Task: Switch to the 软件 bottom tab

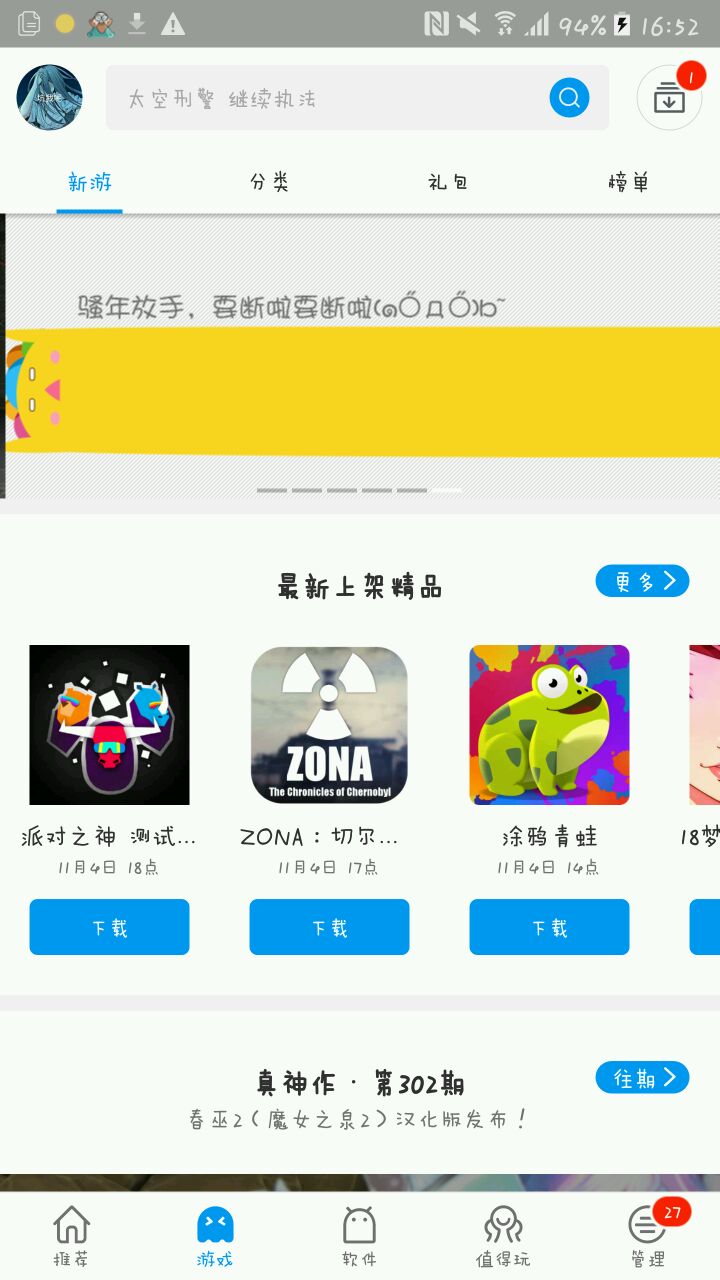Action: (359, 1236)
